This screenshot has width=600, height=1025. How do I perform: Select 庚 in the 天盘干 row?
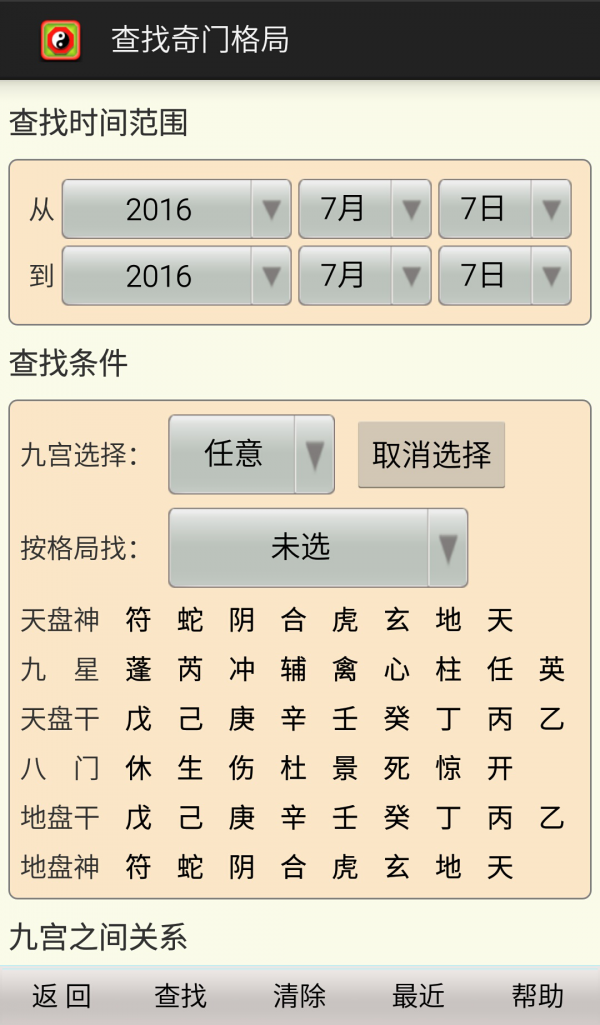click(242, 719)
